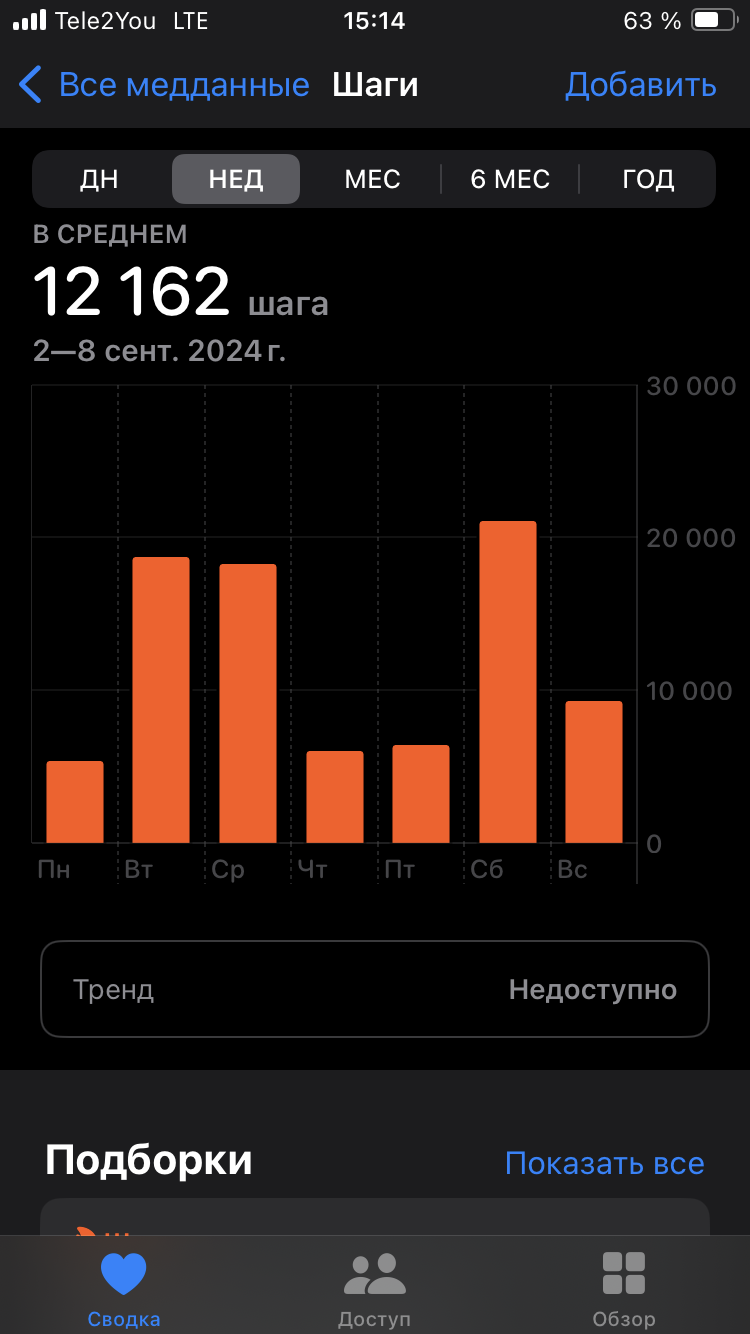Go back to Все медданные

click(165, 85)
